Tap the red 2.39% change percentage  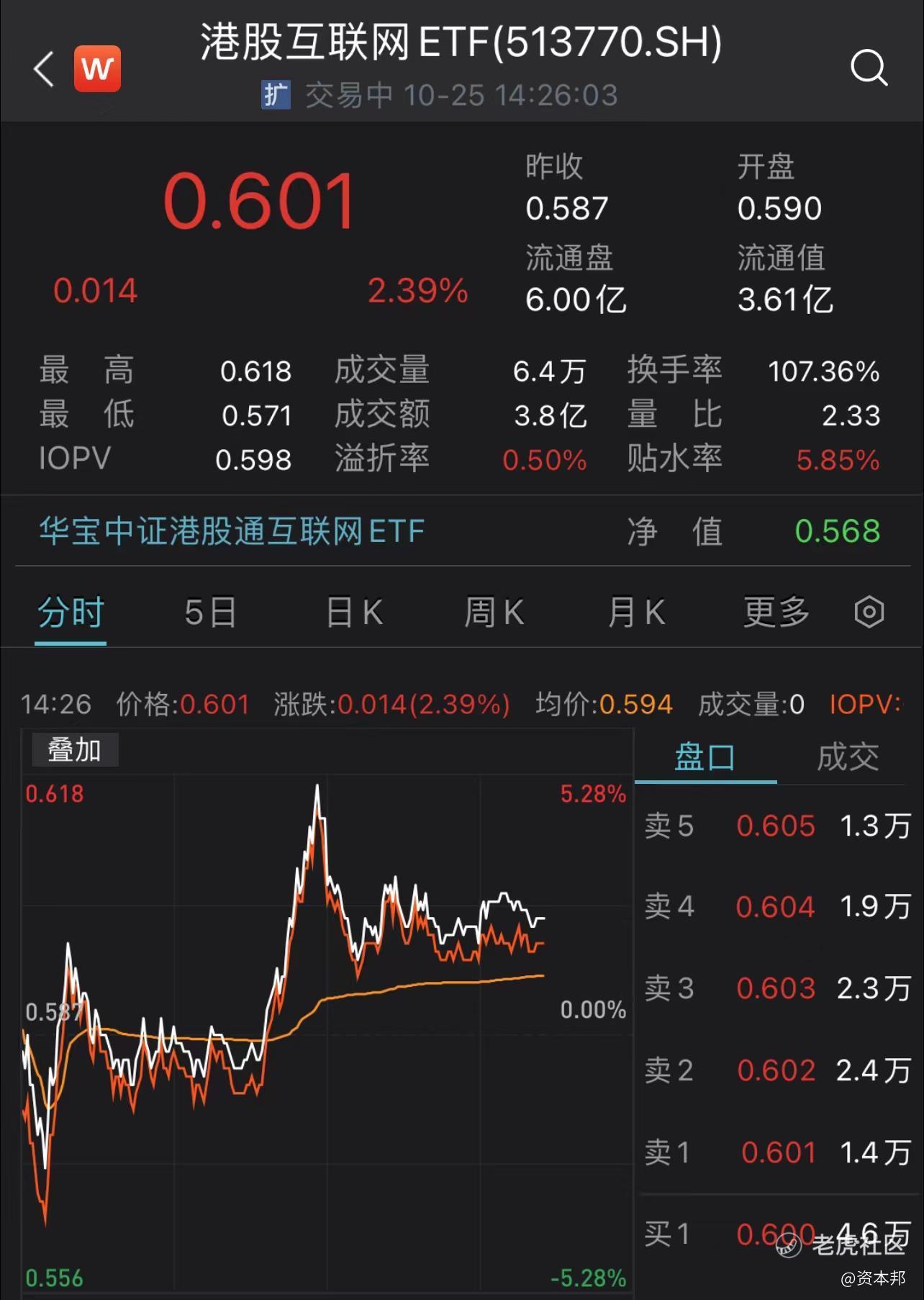(418, 291)
